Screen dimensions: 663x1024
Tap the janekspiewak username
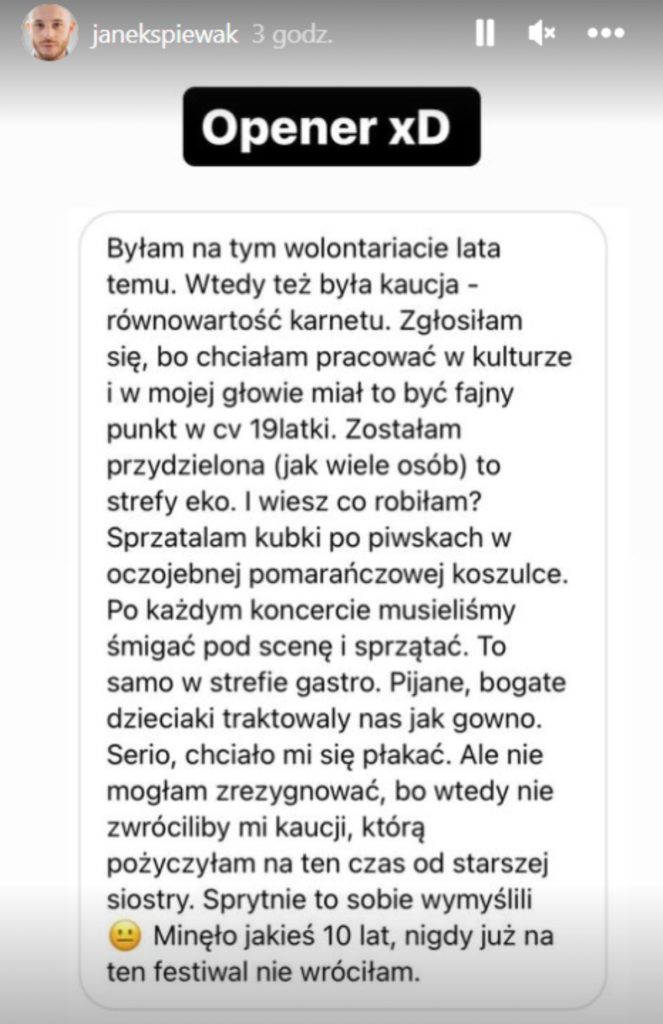pyautogui.click(x=164, y=34)
